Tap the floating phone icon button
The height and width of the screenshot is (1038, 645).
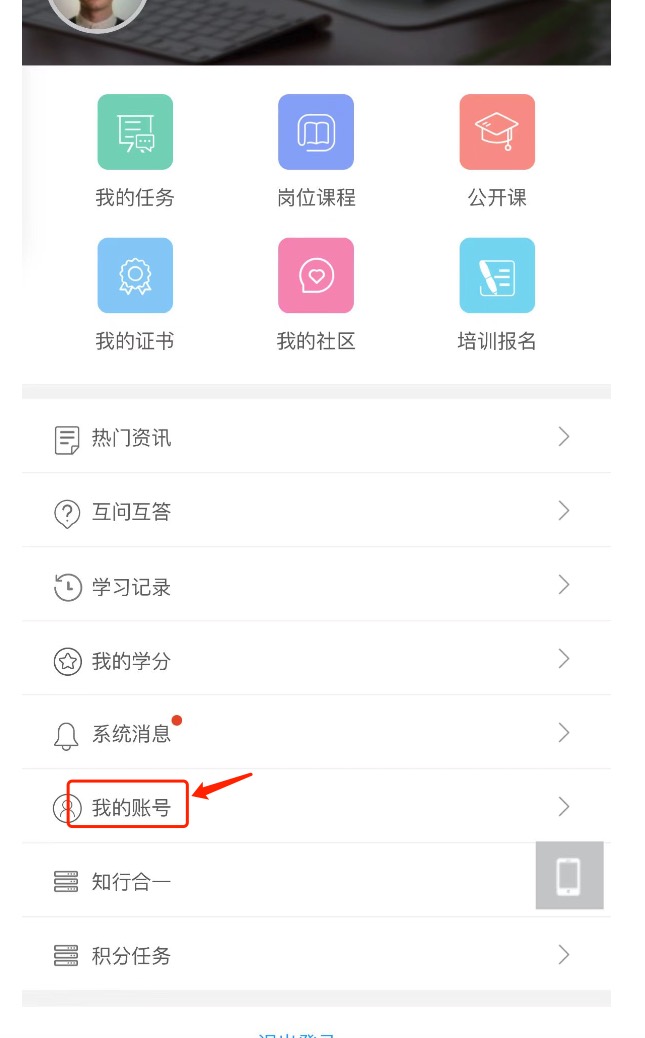[569, 875]
